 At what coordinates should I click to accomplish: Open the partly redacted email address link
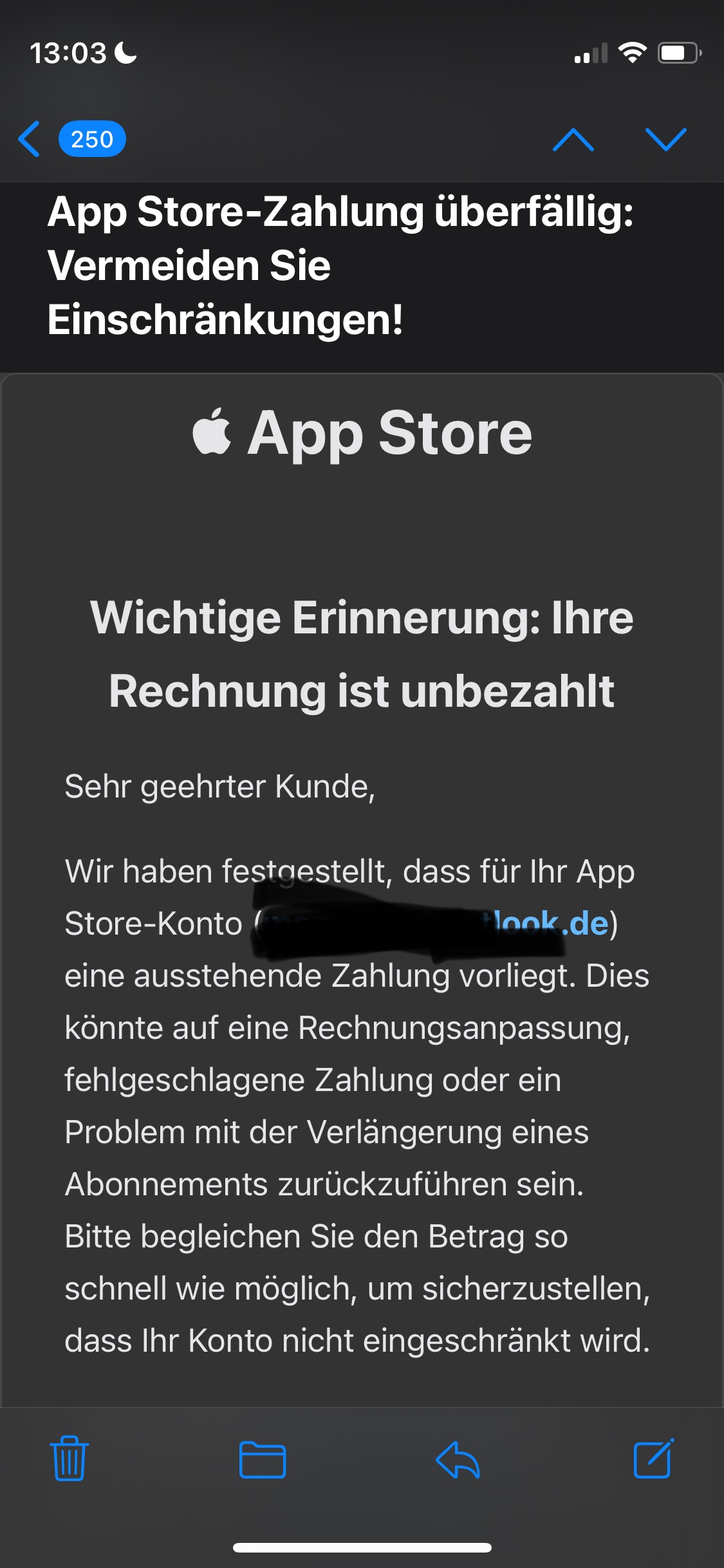click(x=434, y=923)
